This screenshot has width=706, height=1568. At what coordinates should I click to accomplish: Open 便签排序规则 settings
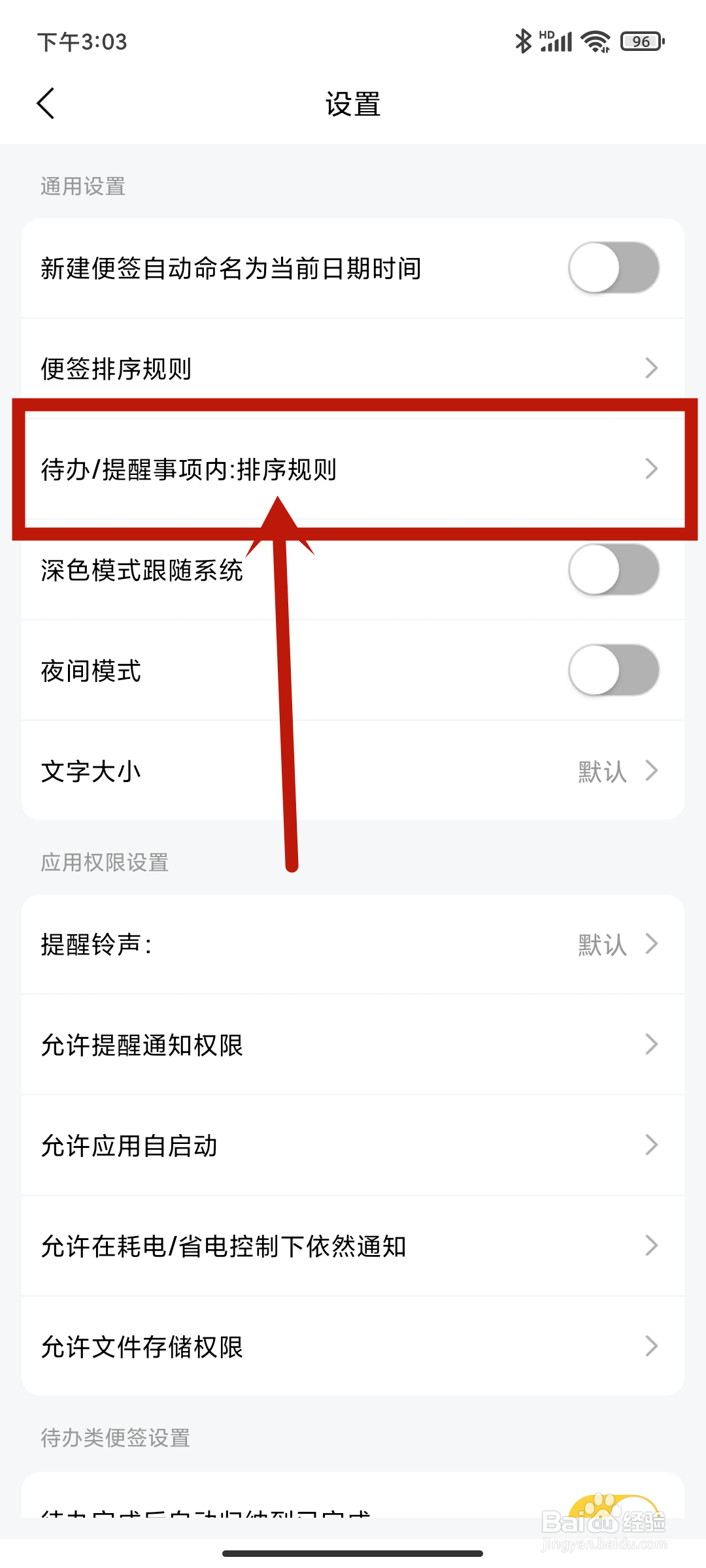[x=353, y=368]
